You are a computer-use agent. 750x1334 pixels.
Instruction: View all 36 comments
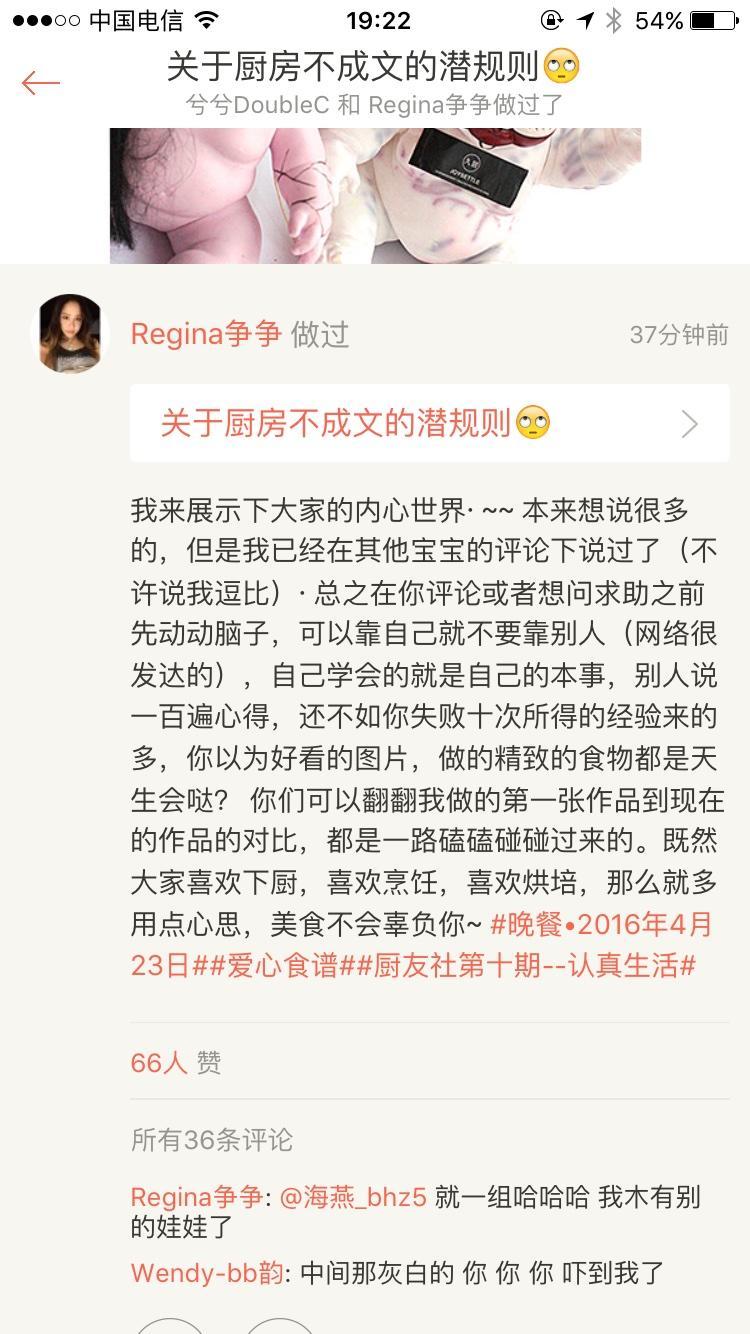pos(212,1139)
